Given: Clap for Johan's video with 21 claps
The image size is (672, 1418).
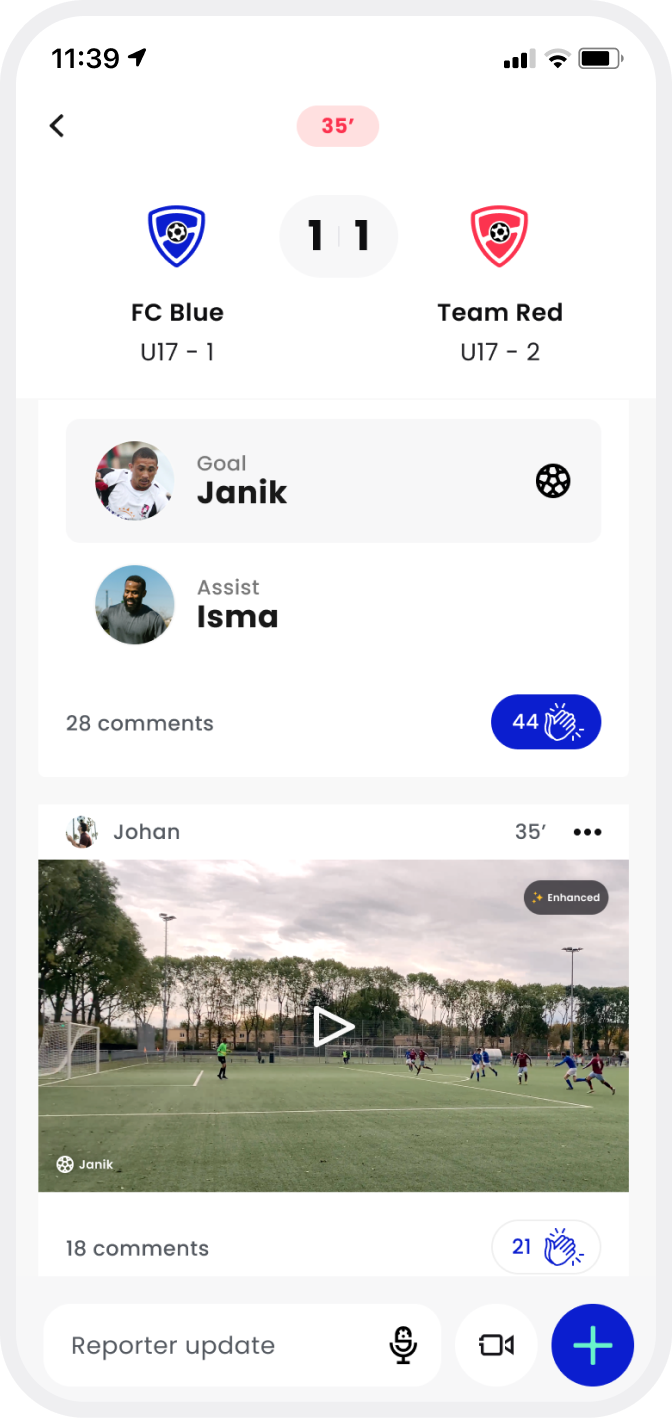Looking at the screenshot, I should 545,1247.
